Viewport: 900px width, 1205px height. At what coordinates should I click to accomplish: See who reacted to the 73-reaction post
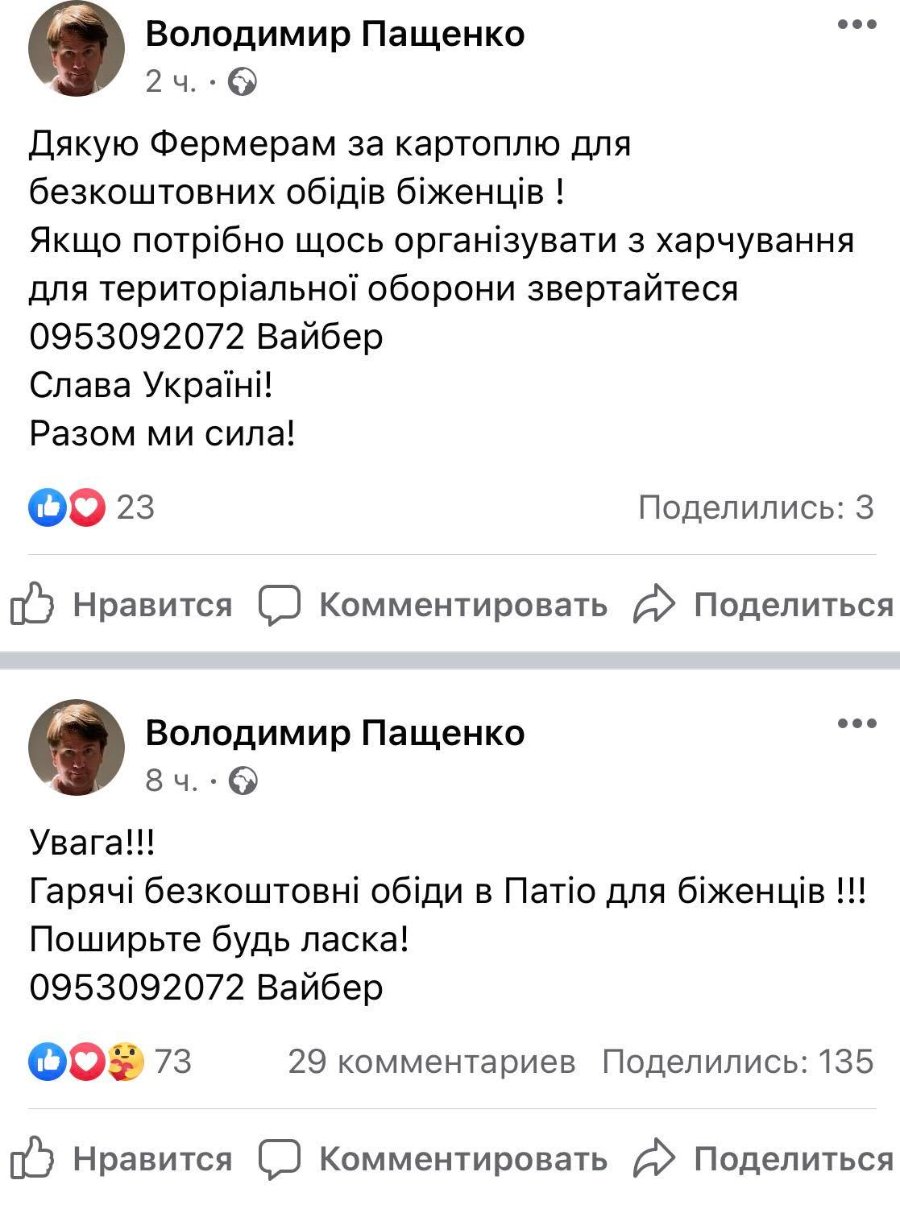coord(110,1061)
